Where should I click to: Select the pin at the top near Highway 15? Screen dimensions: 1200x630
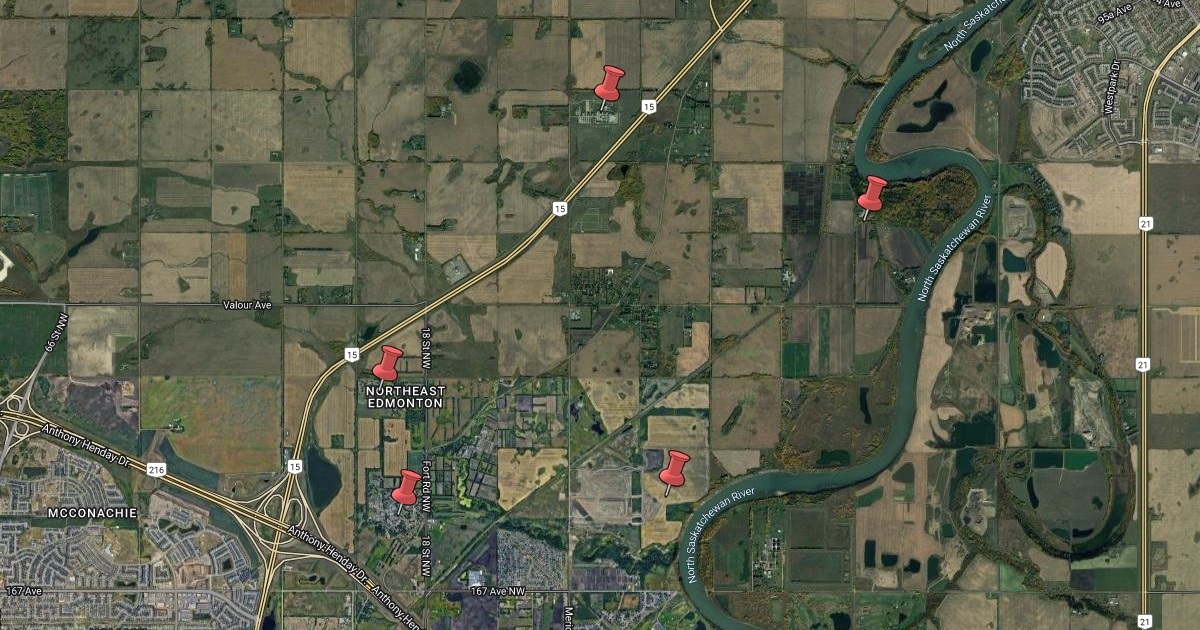tap(609, 83)
